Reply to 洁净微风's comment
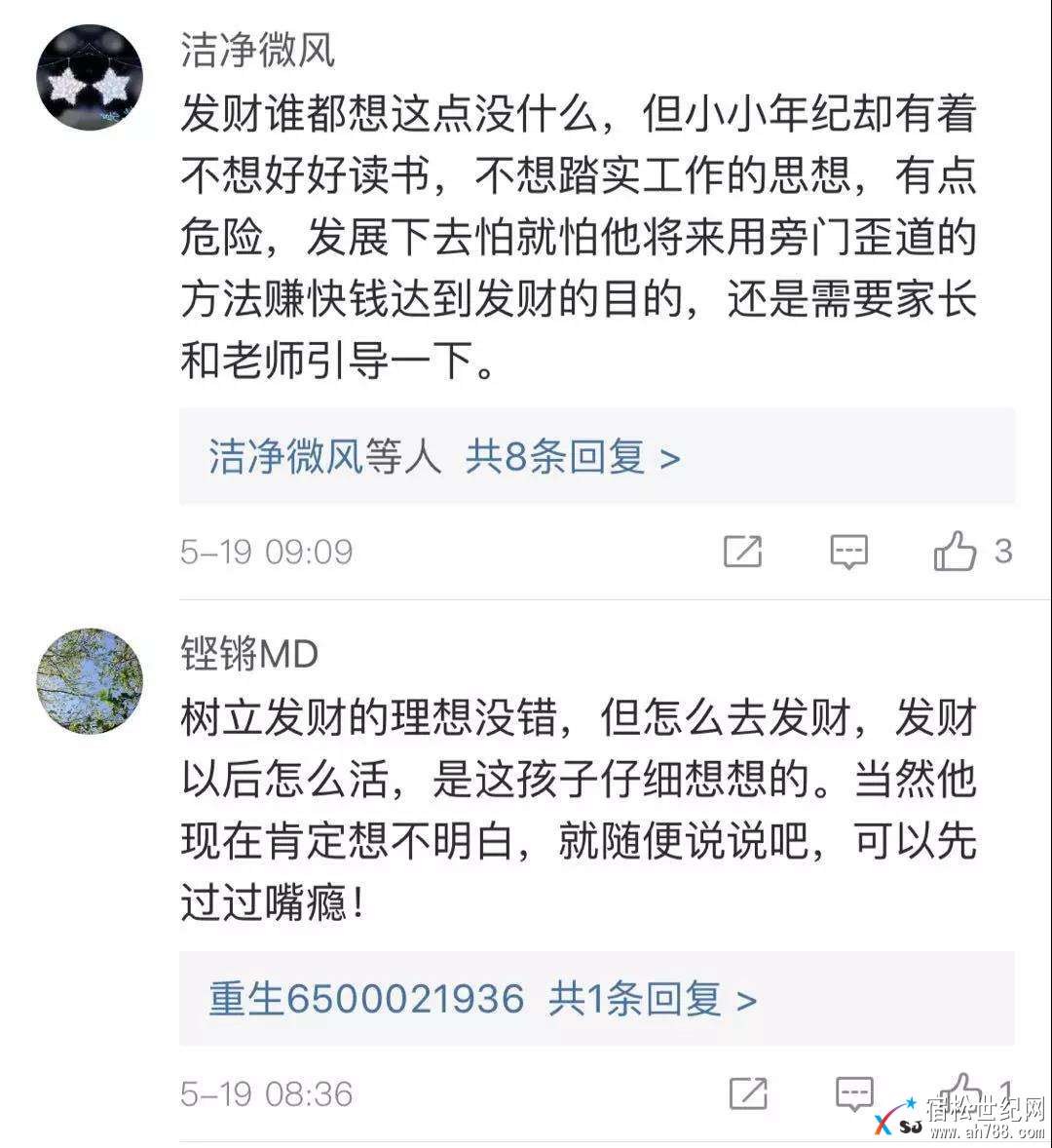 [848, 552]
